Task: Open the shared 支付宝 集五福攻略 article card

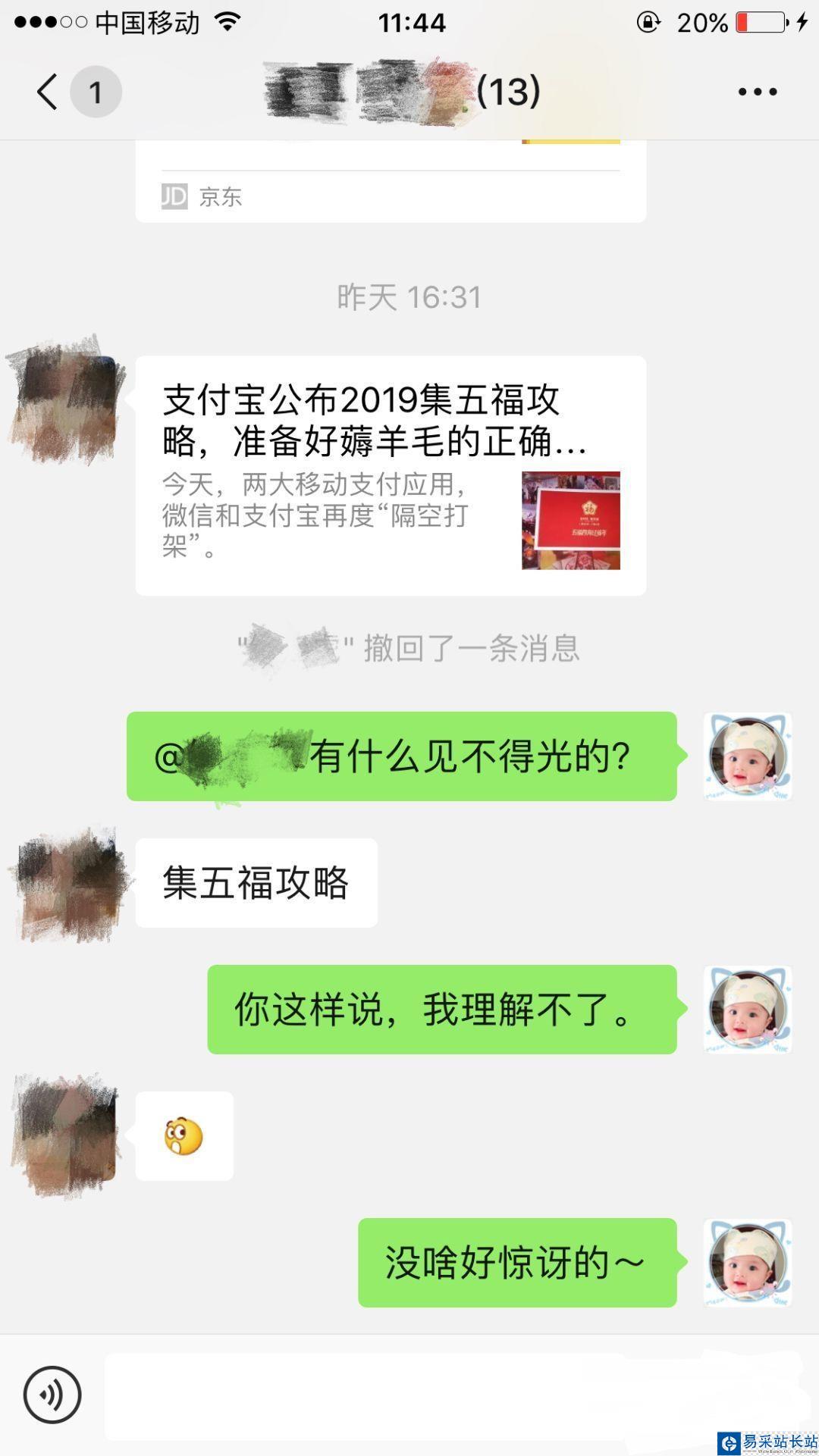Action: [390, 475]
